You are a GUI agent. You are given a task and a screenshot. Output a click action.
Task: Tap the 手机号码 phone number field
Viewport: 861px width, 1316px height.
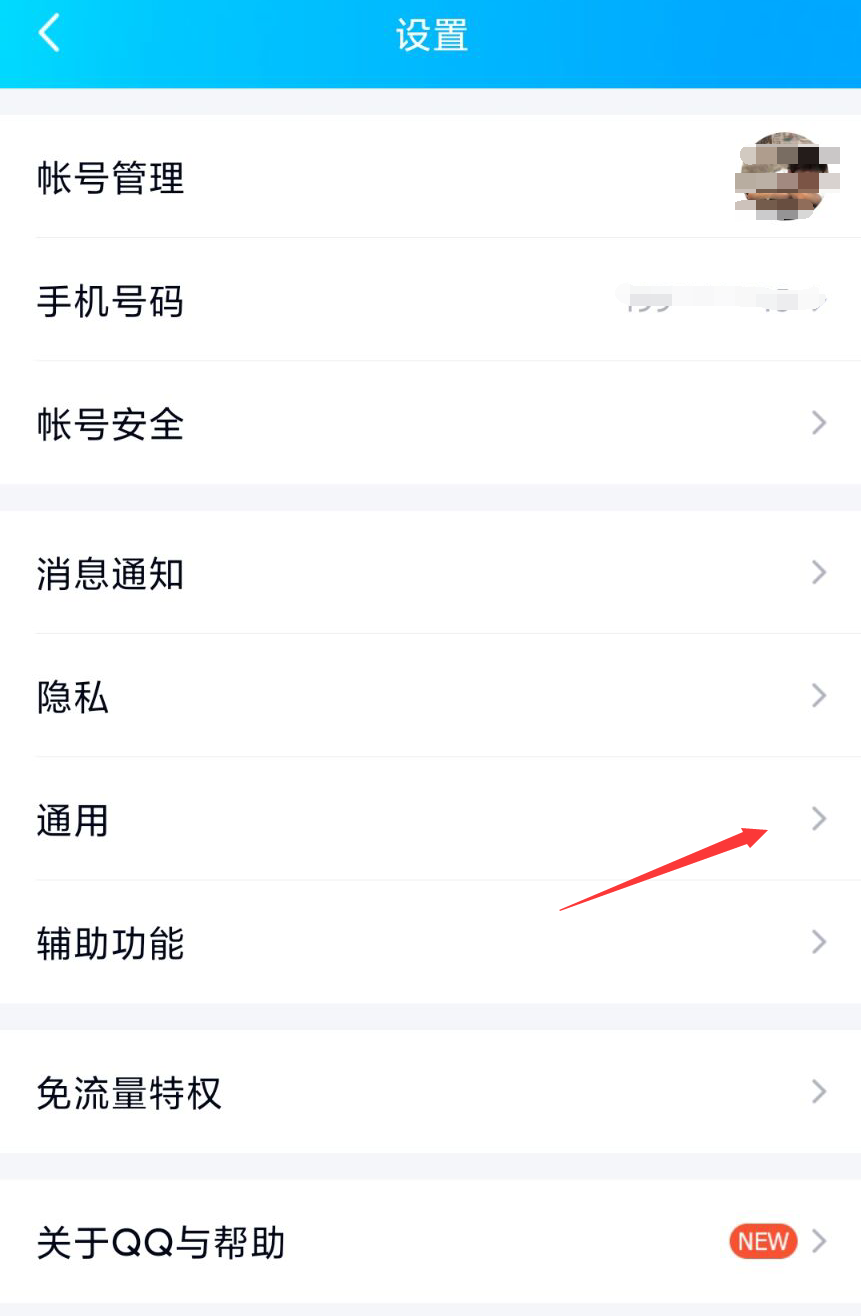[110, 302]
